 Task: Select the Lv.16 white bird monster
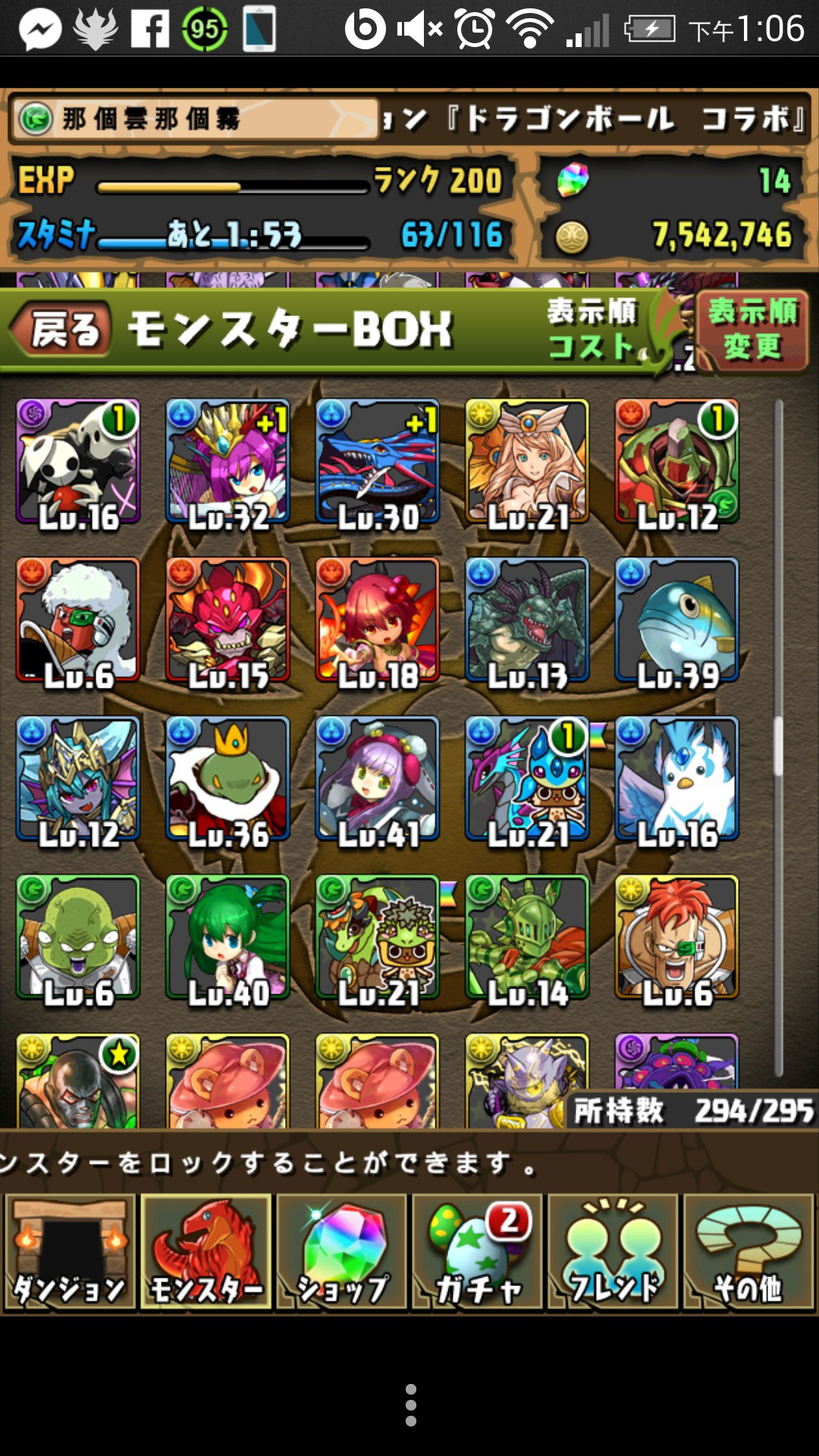tap(677, 779)
